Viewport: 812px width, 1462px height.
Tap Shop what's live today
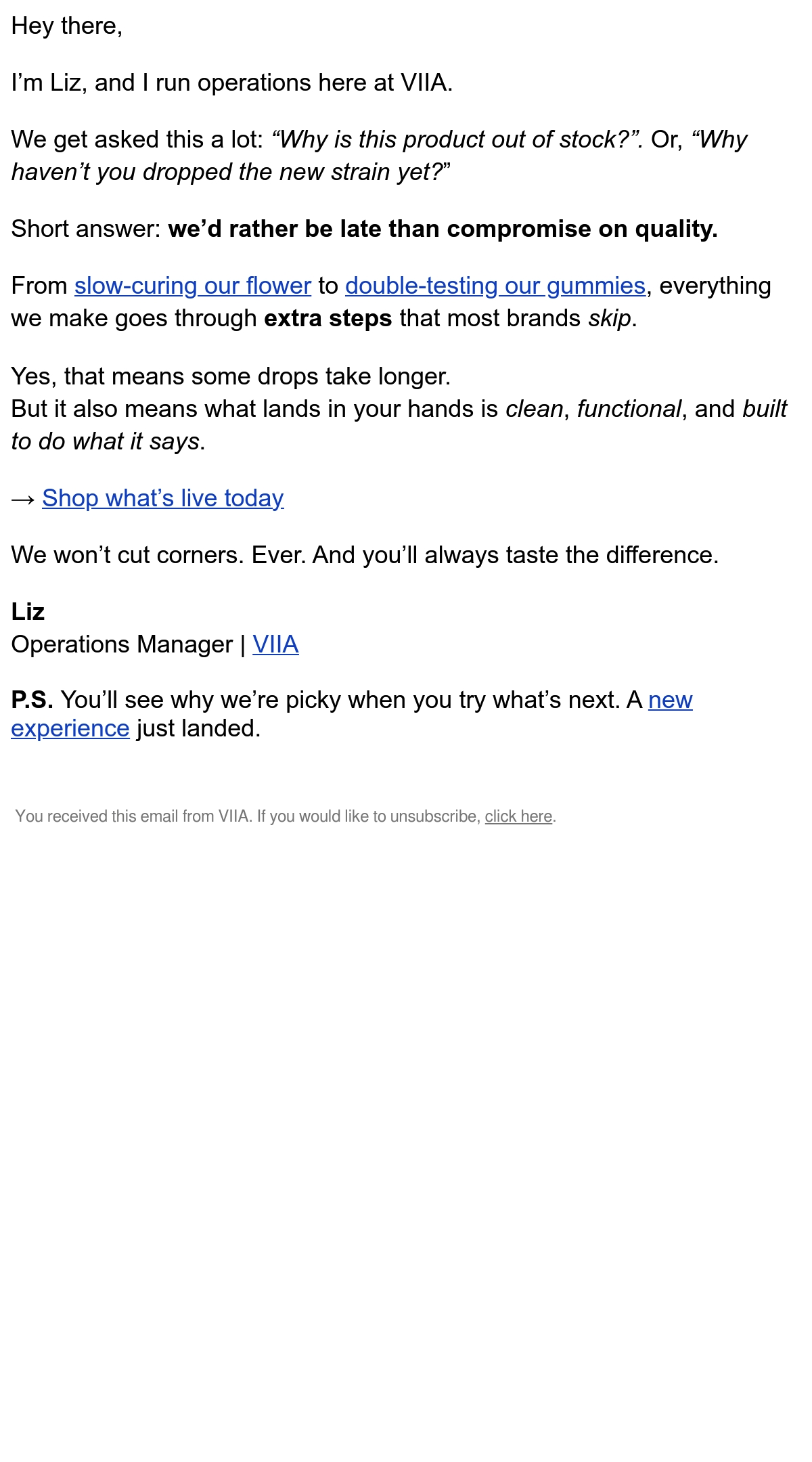163,499
